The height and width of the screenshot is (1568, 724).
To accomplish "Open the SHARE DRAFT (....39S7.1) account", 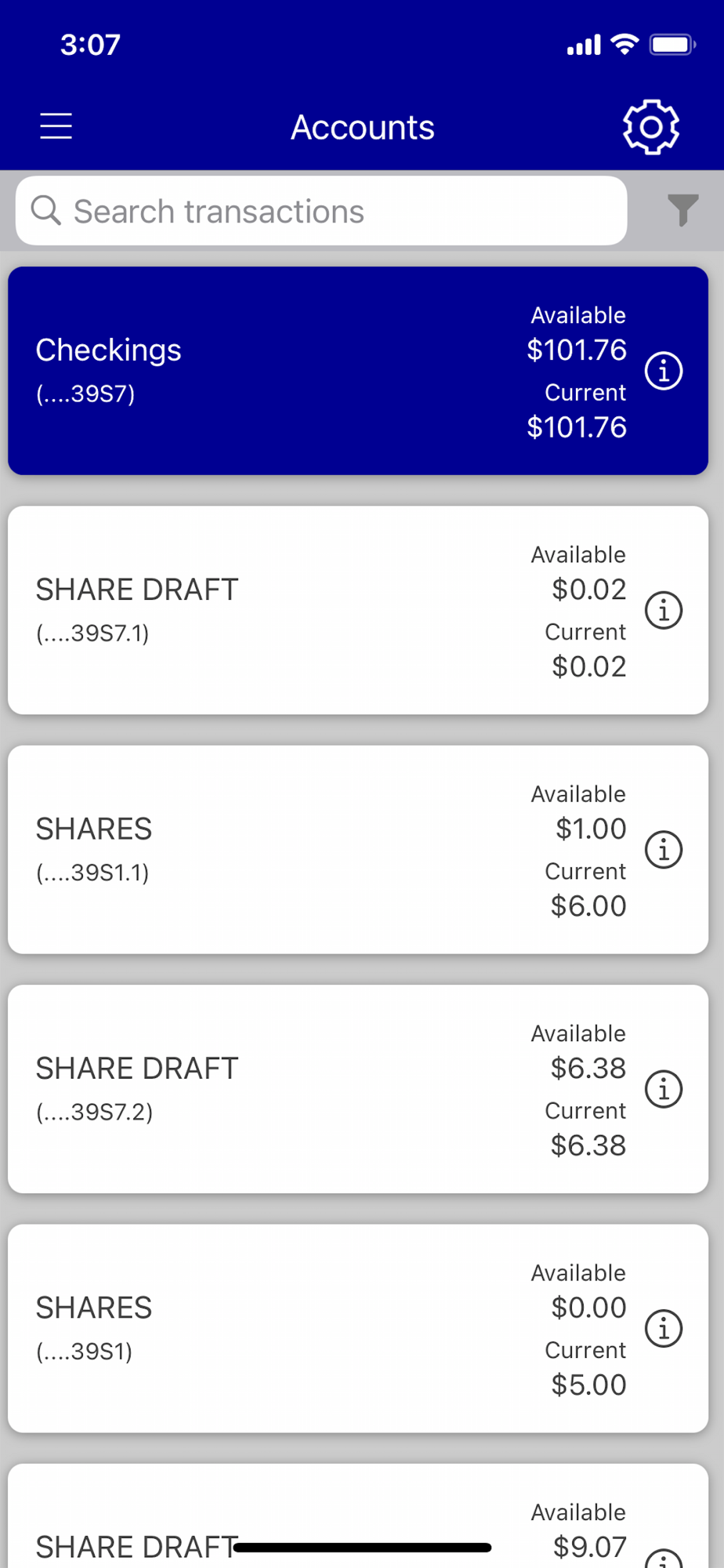I will tap(274, 610).
